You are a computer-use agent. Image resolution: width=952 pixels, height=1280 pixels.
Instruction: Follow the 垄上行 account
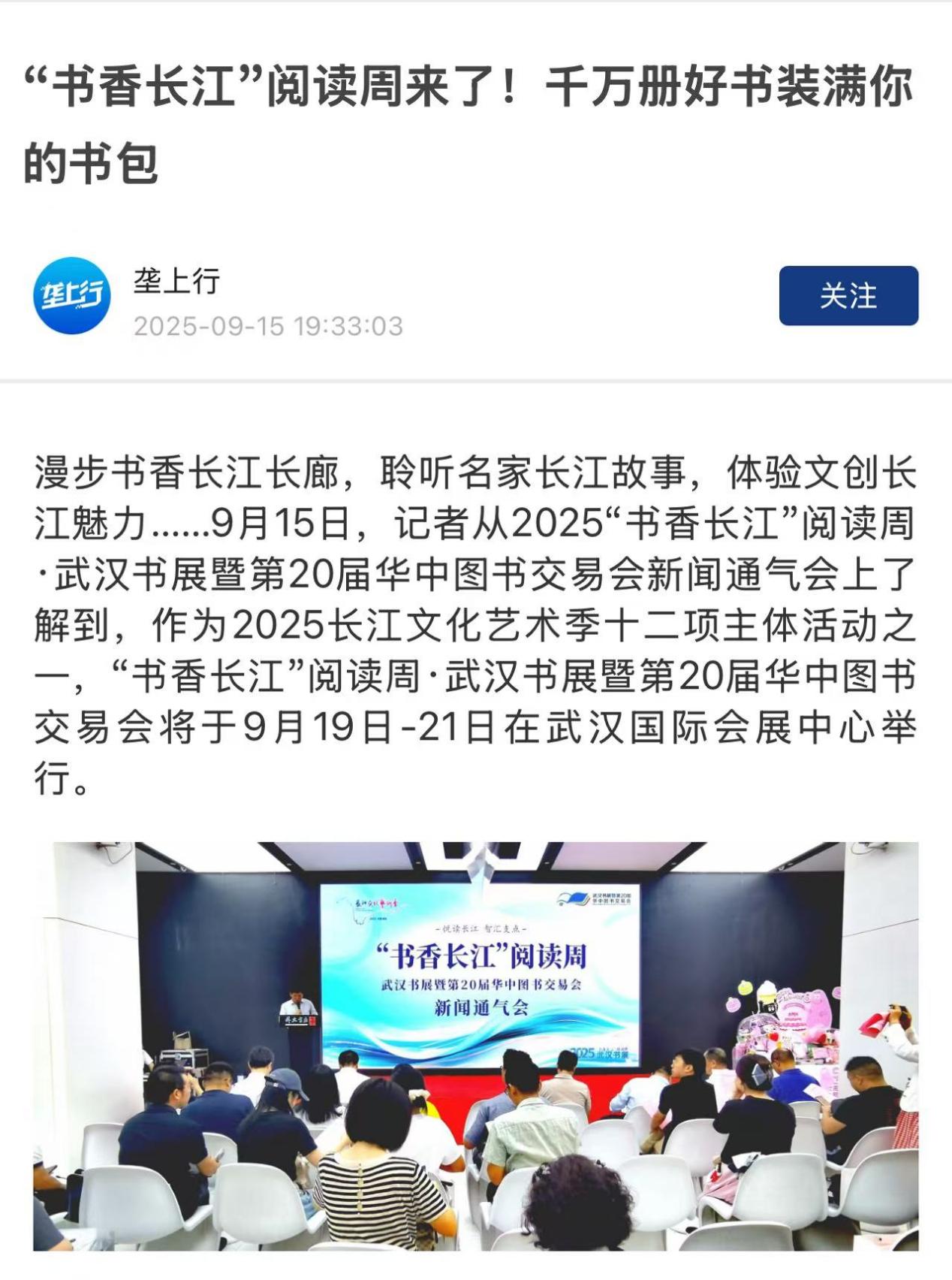[x=848, y=296]
